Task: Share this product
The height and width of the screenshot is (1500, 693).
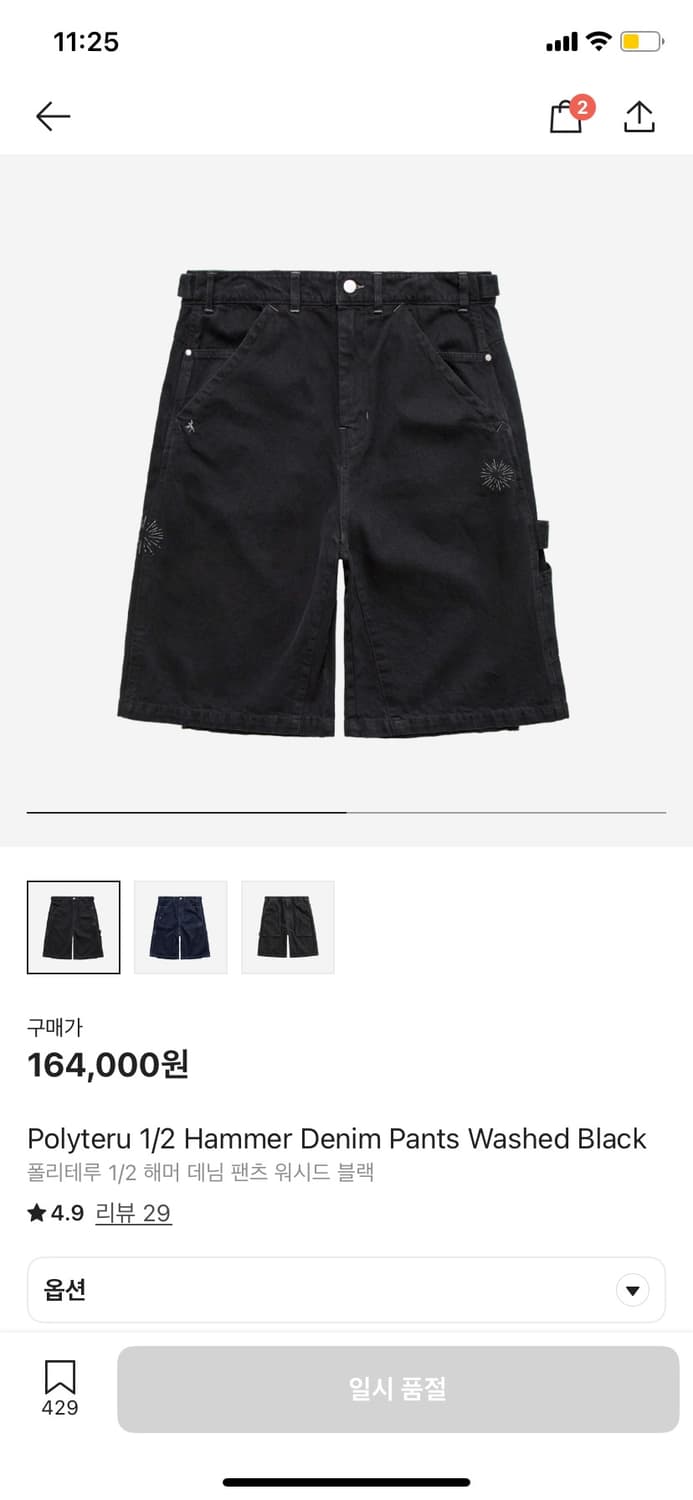Action: click(639, 116)
